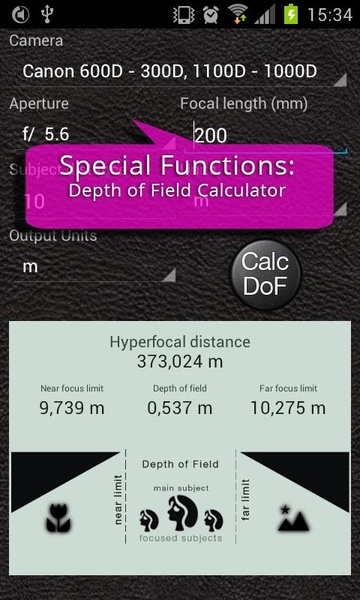Open the subject distance unit dropdown
360x600 pixels.
265,202
